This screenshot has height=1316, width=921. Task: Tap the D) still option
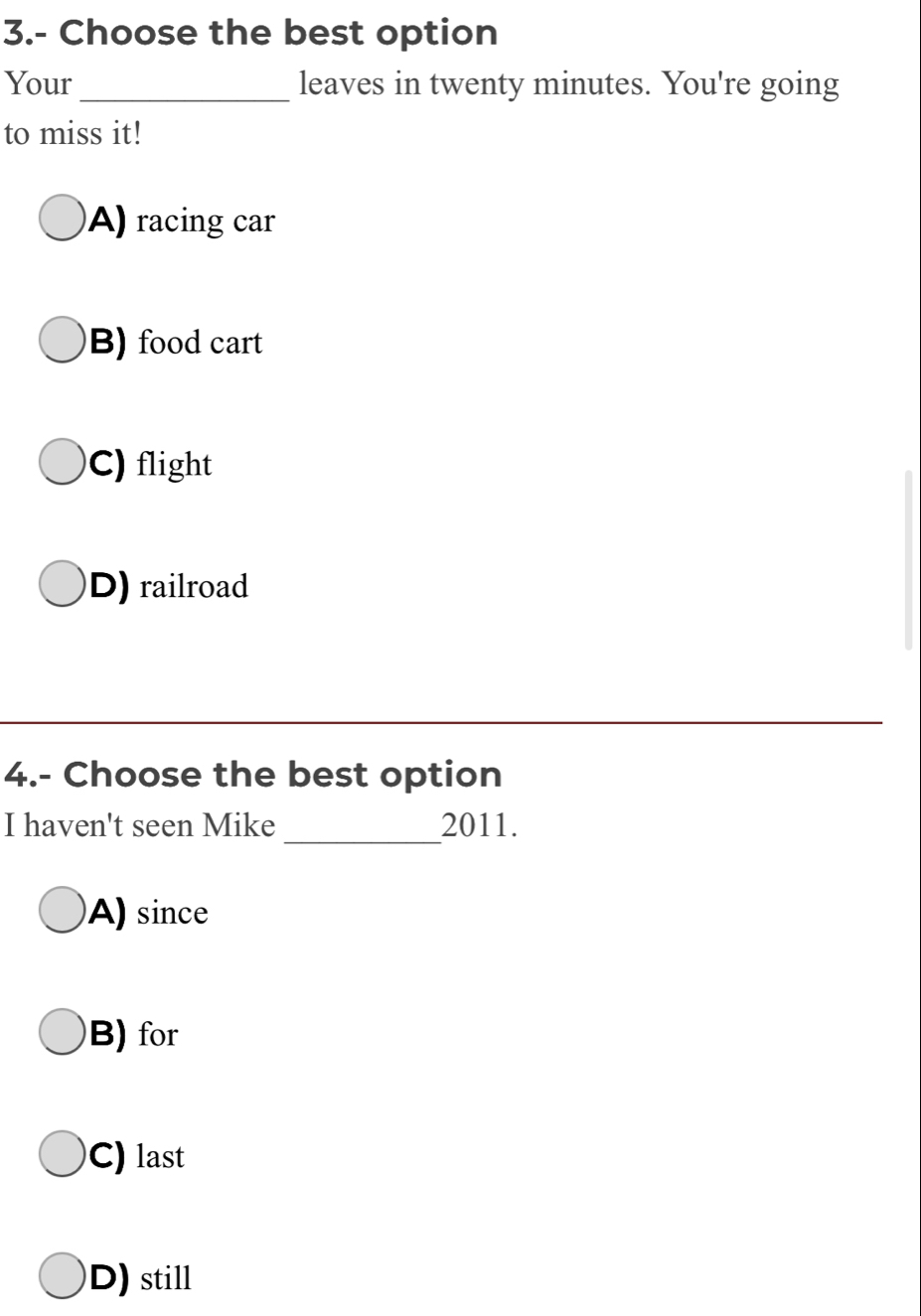point(61,1277)
